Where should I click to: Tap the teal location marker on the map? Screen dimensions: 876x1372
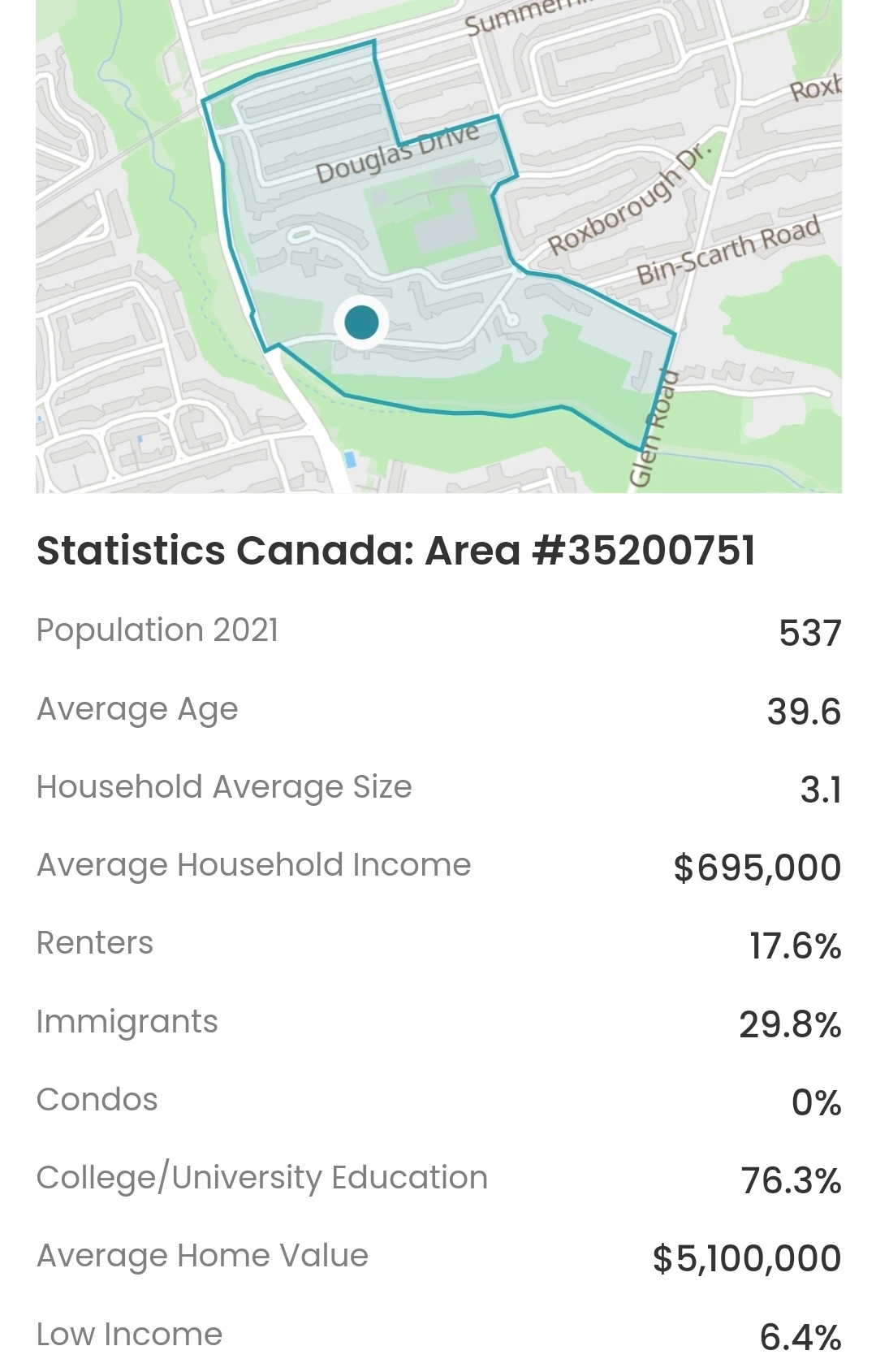[361, 322]
